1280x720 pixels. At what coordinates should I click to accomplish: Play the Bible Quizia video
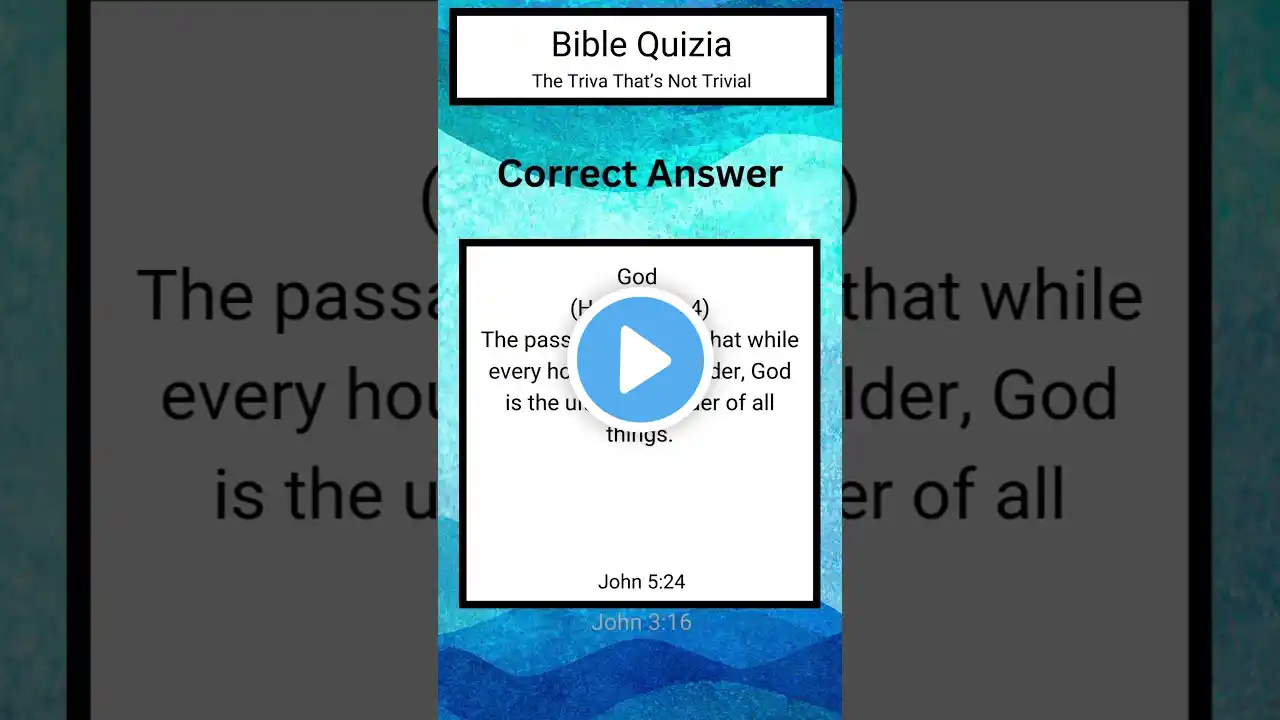[640, 359]
